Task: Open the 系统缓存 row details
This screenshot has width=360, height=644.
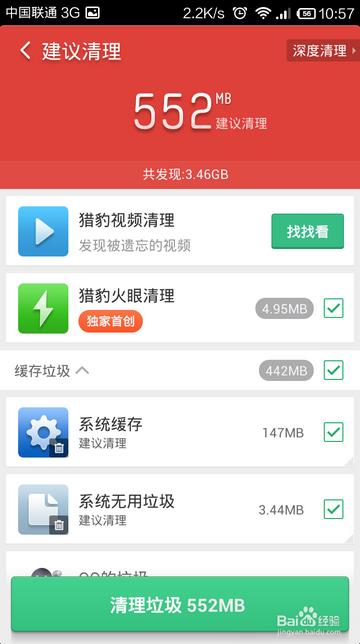Action: [x=180, y=432]
